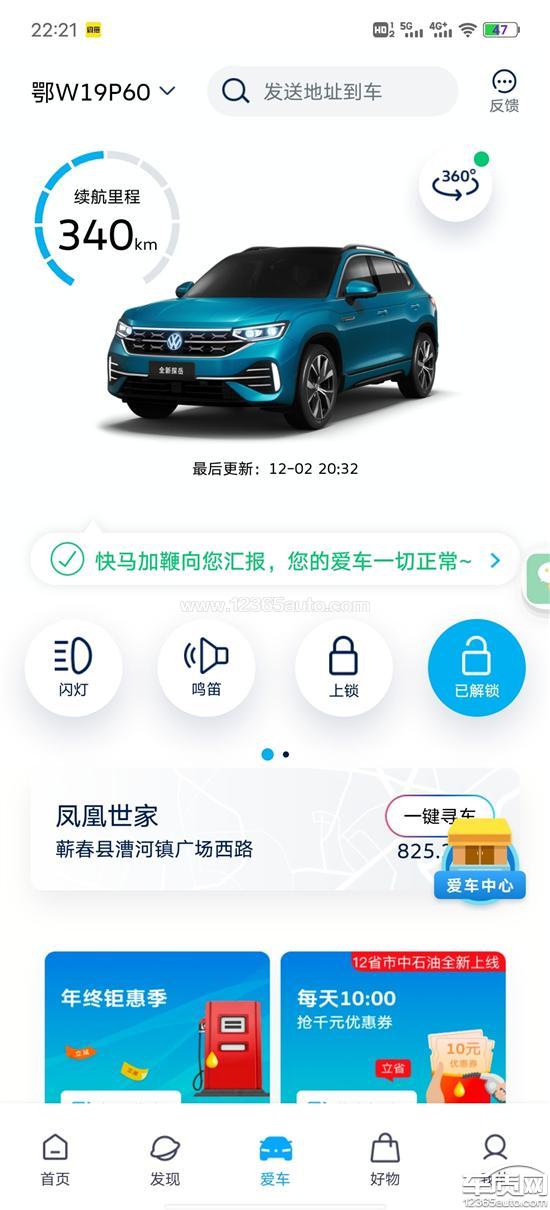Lock the car with 上锁
Image resolution: width=550 pixels, height=1210 pixels.
[x=343, y=668]
